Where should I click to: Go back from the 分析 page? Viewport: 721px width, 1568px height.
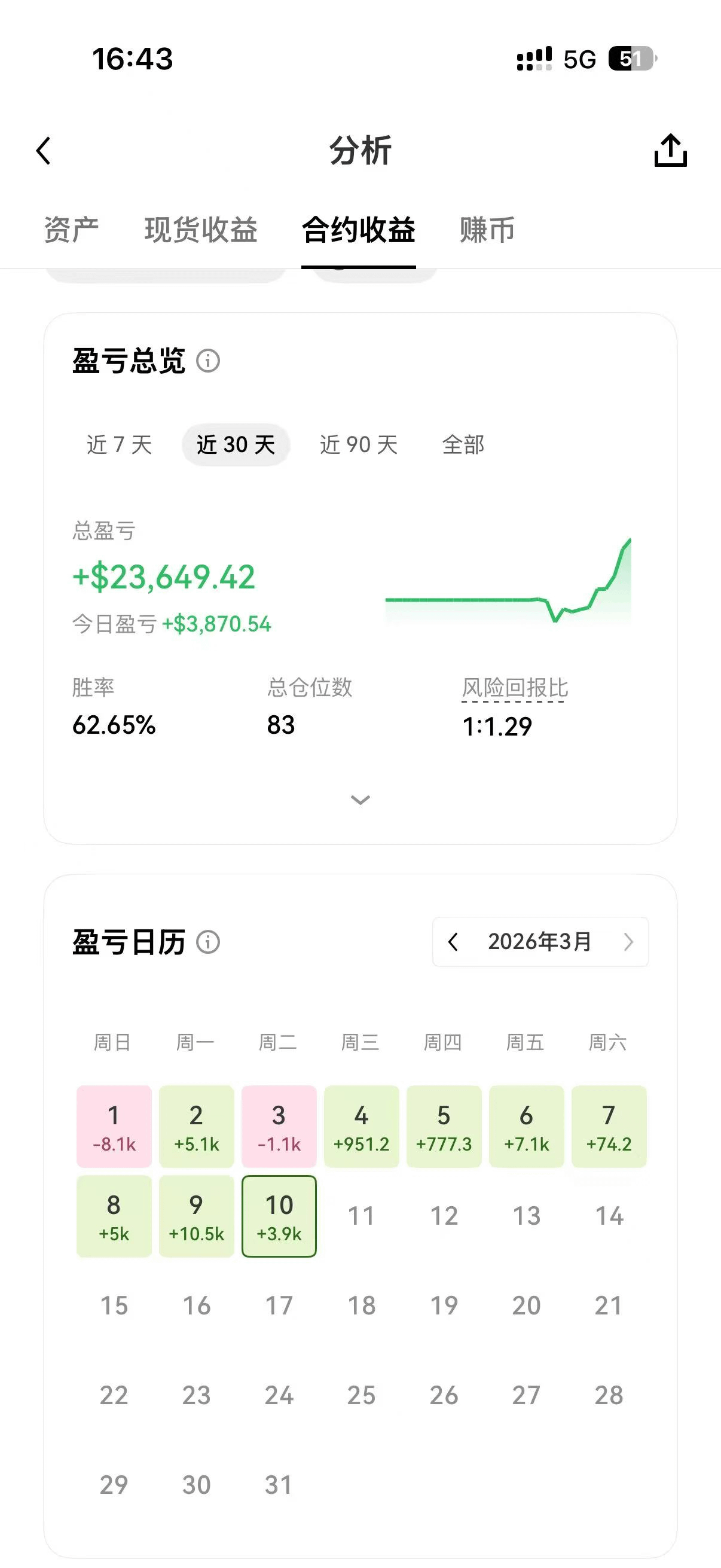pos(43,151)
